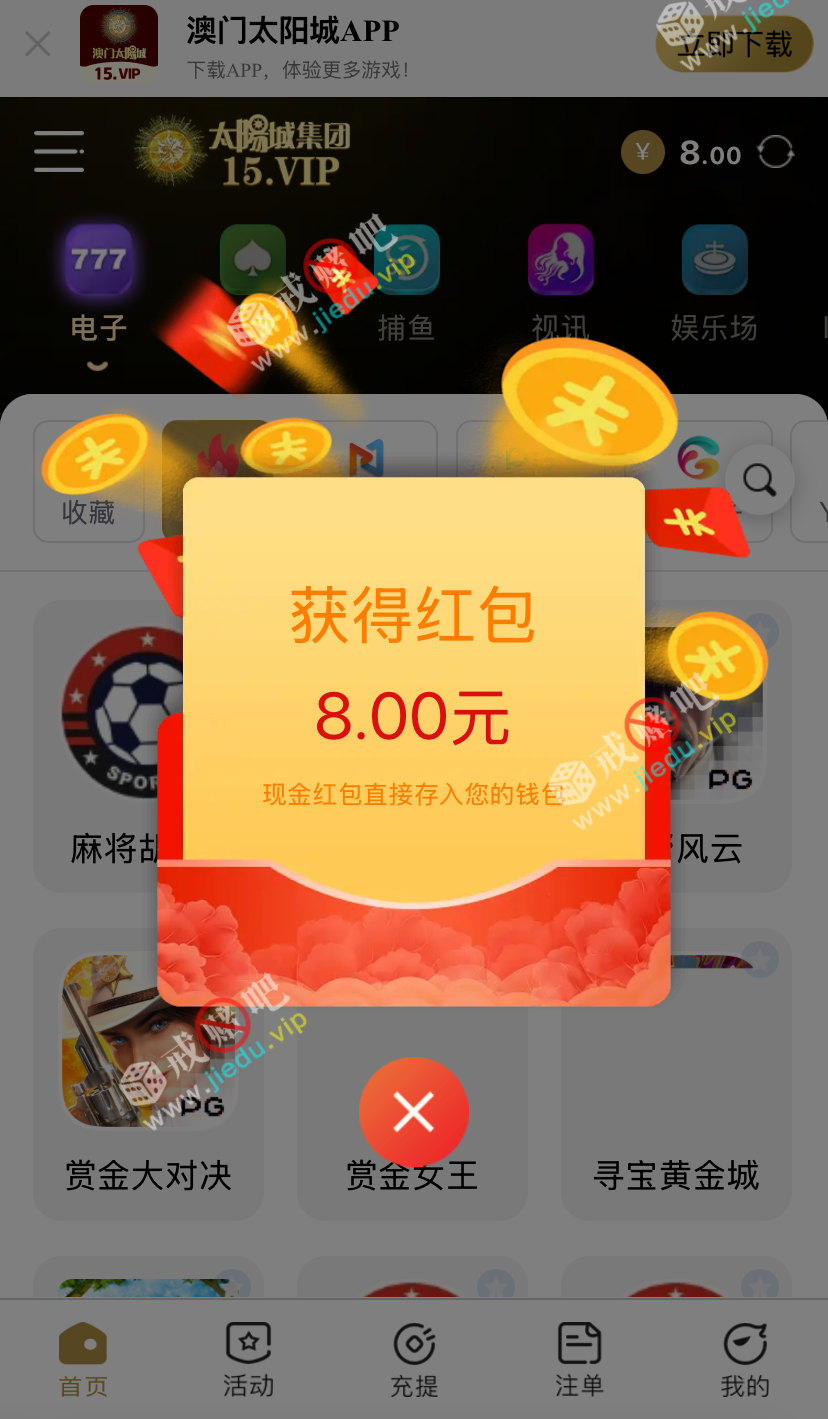Close the app download banner
Screen dimensions: 828x1419
38,44
